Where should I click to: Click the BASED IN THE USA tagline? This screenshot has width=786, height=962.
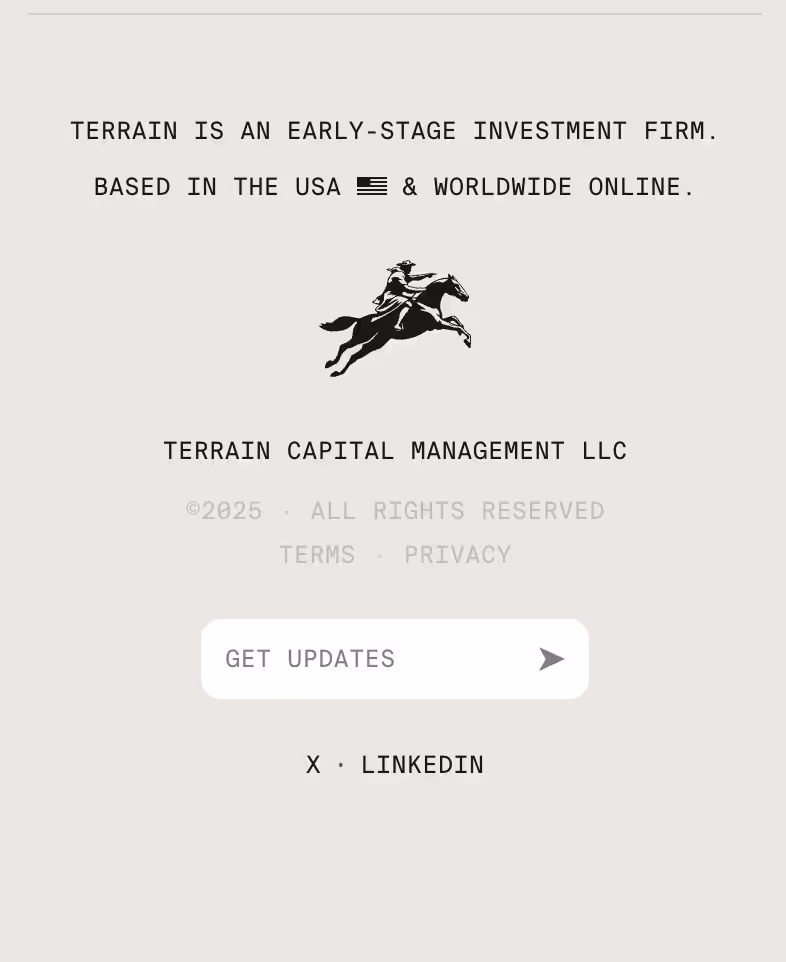pyautogui.click(x=393, y=186)
